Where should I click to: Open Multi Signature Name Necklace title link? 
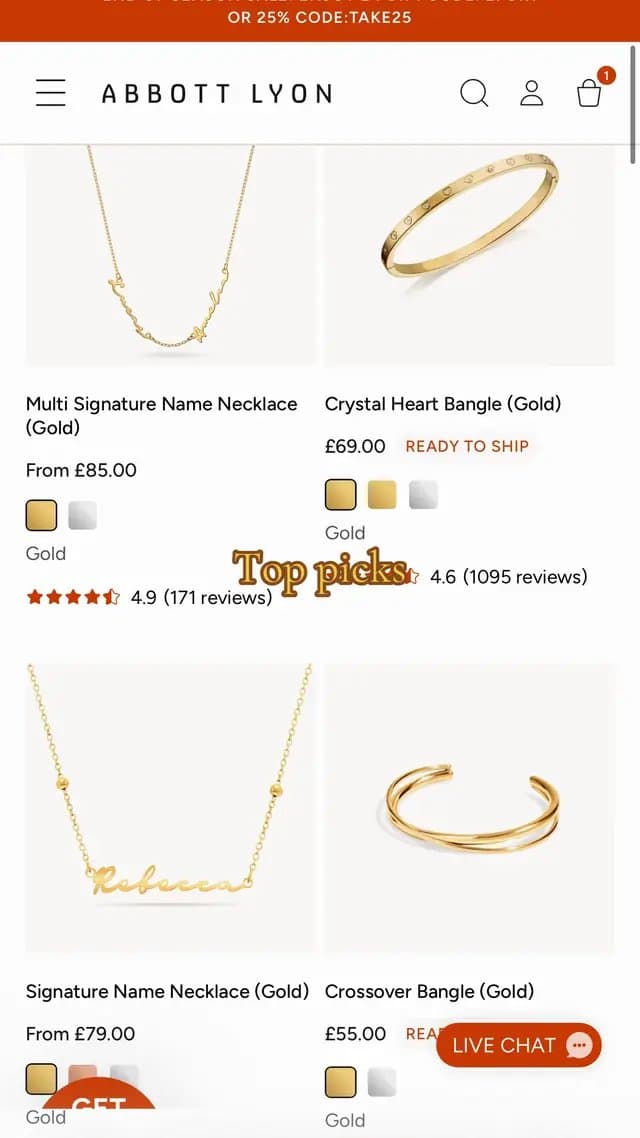[x=162, y=415]
